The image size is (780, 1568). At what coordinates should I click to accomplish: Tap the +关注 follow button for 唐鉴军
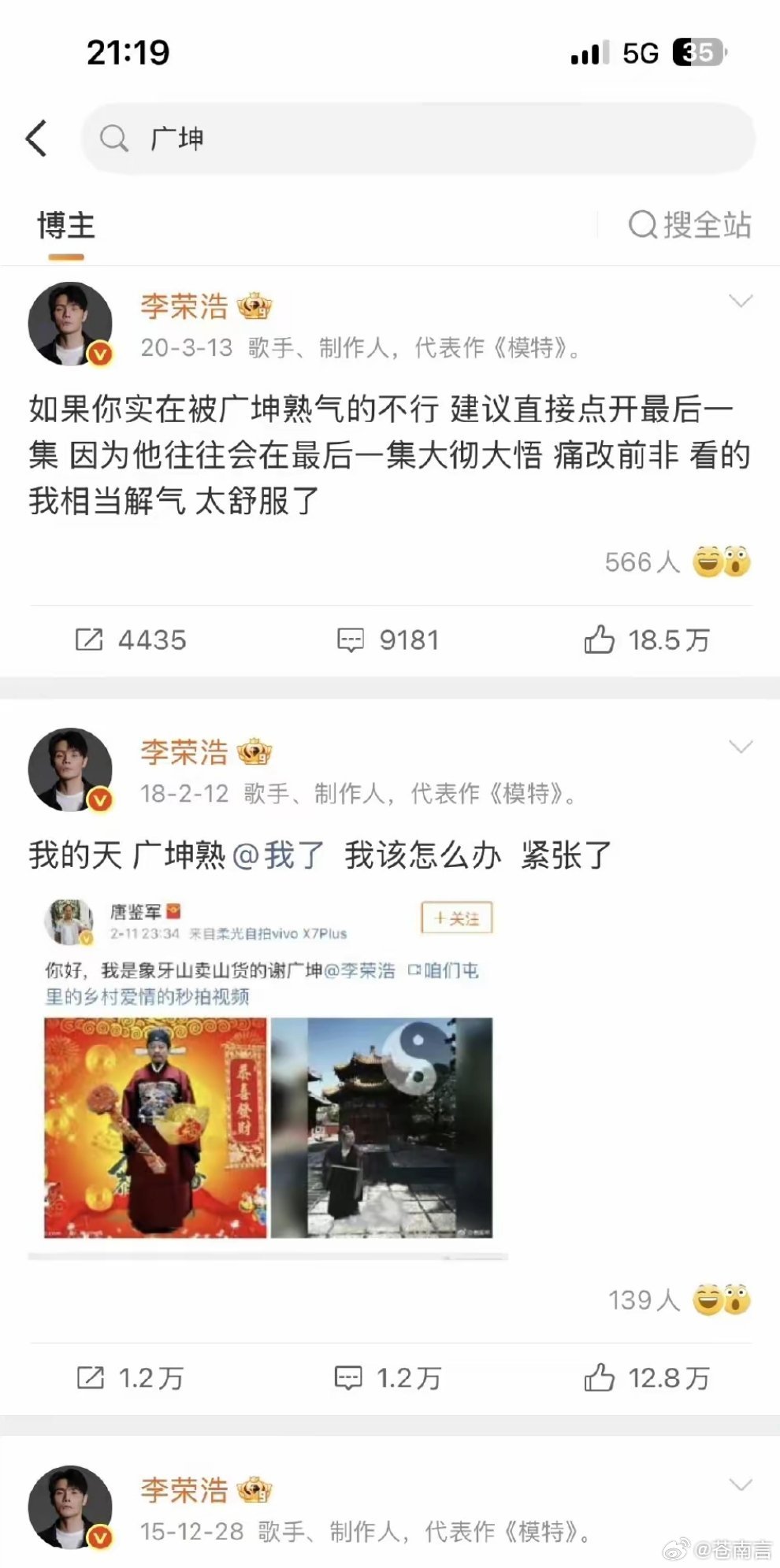click(457, 919)
